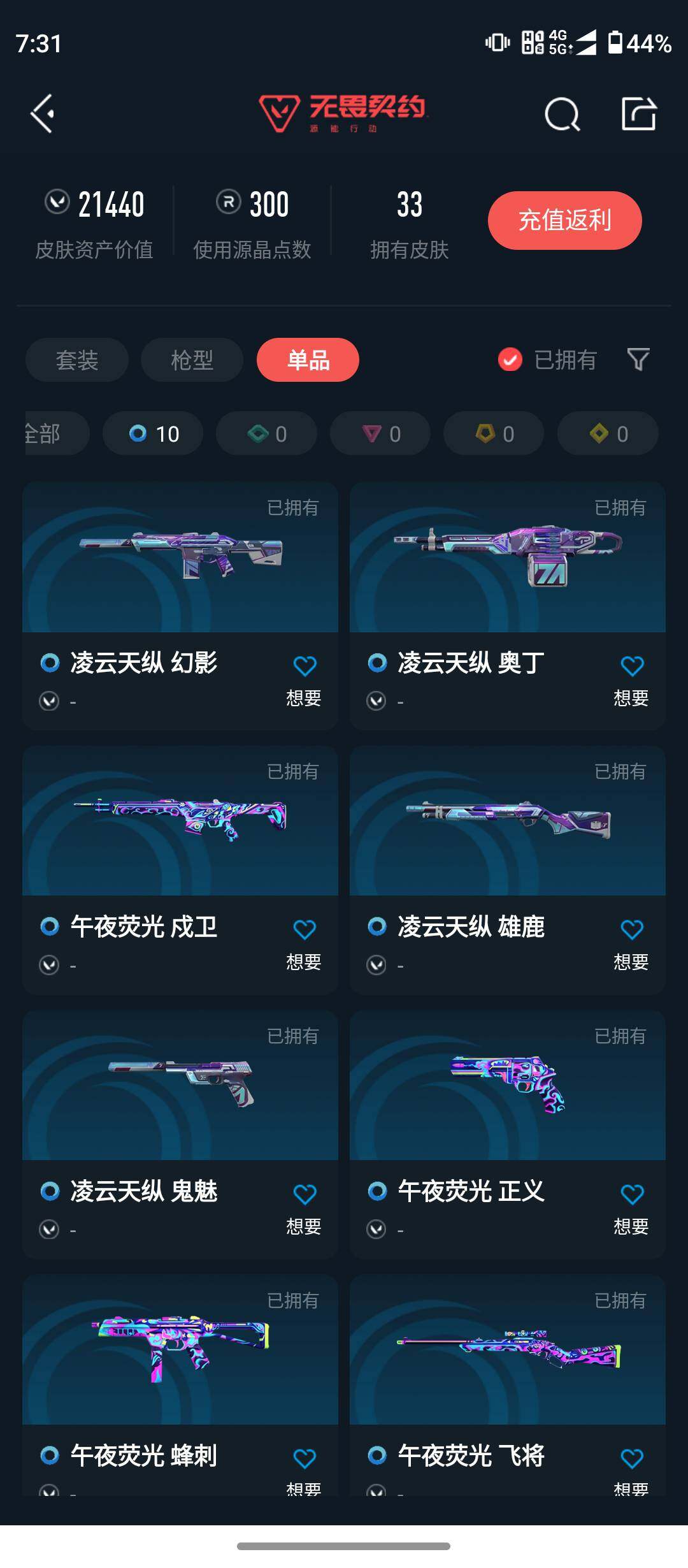Tap the 想要 heart on 午夜荧光 正义
688x1568 pixels.
click(632, 1195)
